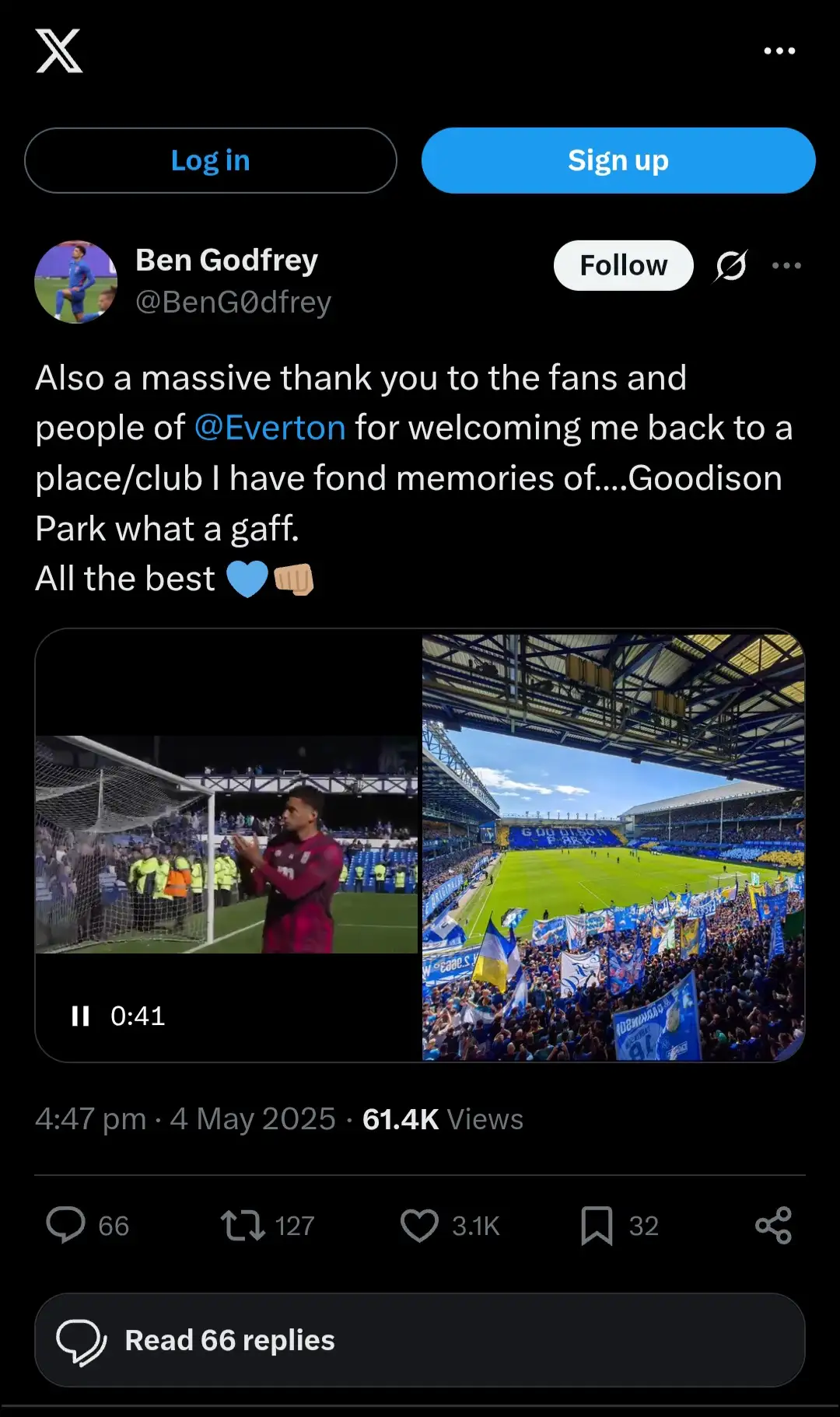Bookmark this post

(597, 1226)
